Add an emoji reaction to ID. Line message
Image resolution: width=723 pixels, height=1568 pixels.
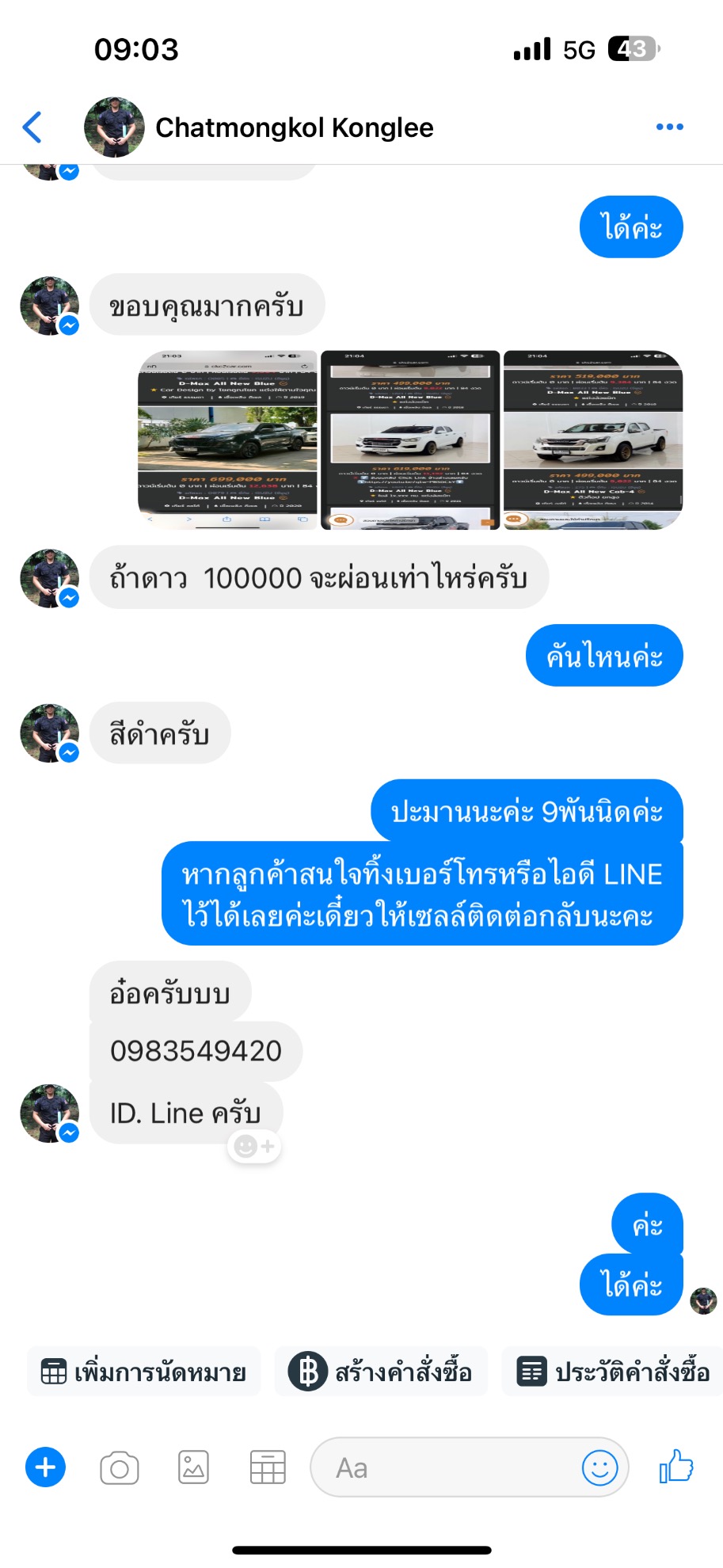click(x=254, y=1146)
